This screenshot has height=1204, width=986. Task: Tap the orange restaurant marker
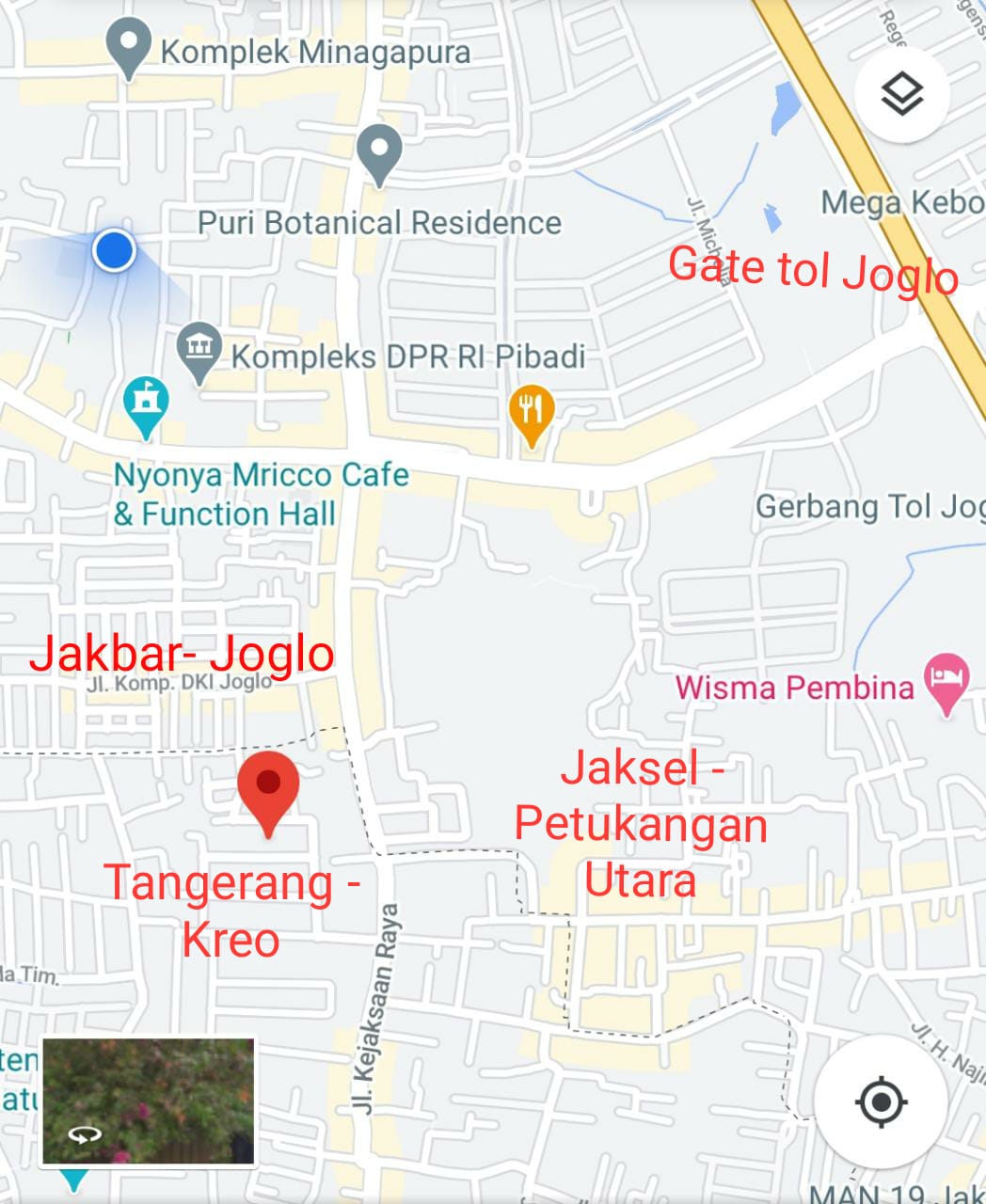pyautogui.click(x=532, y=412)
